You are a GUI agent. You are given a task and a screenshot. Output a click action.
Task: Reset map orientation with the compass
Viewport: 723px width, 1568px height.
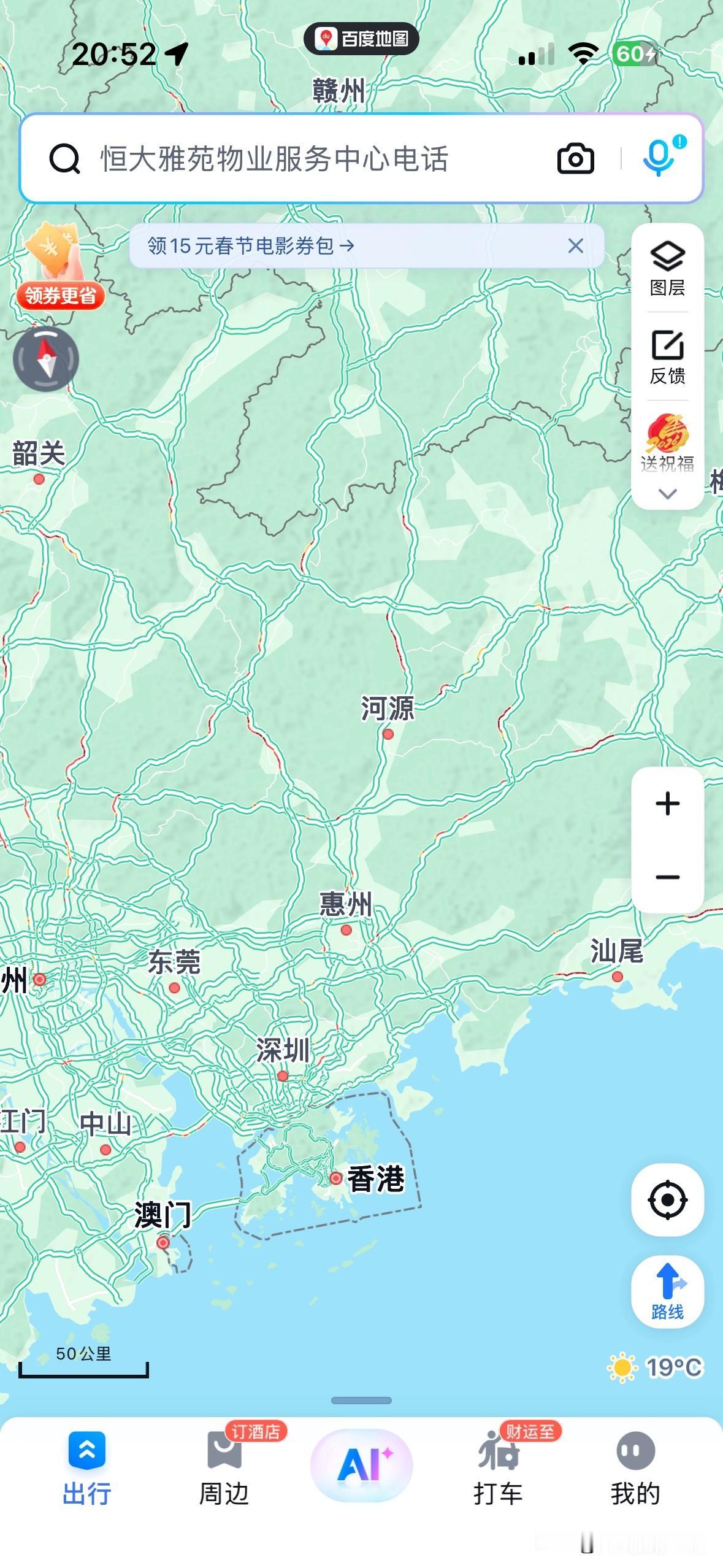coord(46,359)
